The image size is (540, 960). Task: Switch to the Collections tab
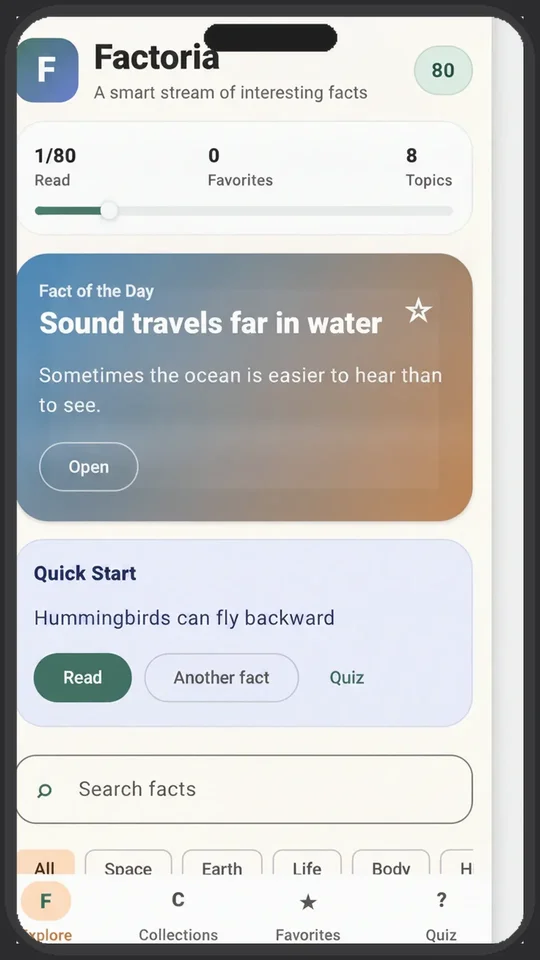tap(178, 913)
